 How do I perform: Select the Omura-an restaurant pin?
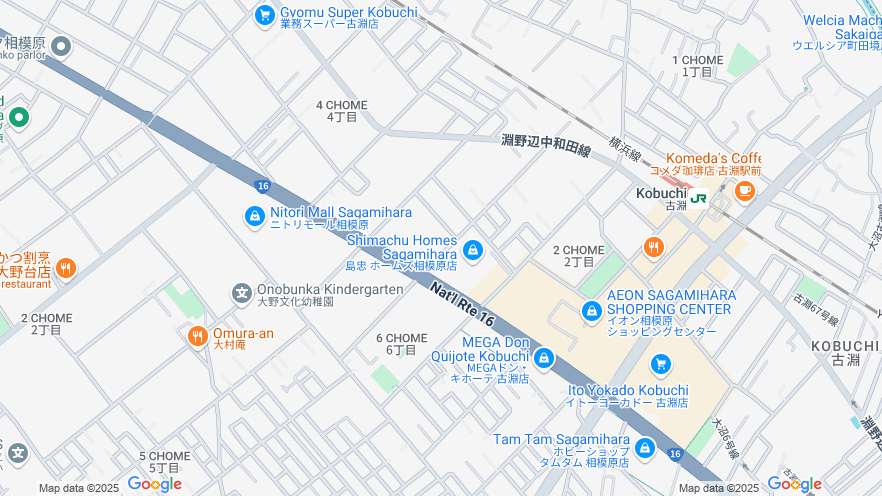(x=196, y=336)
